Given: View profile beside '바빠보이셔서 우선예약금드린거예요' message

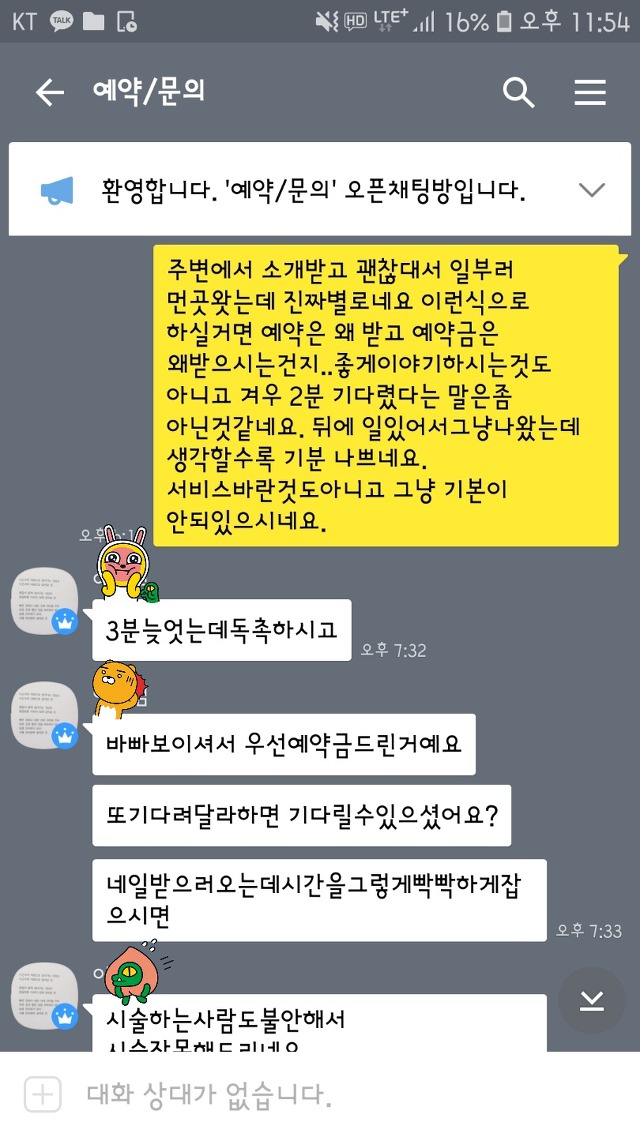Looking at the screenshot, I should coord(44,716).
